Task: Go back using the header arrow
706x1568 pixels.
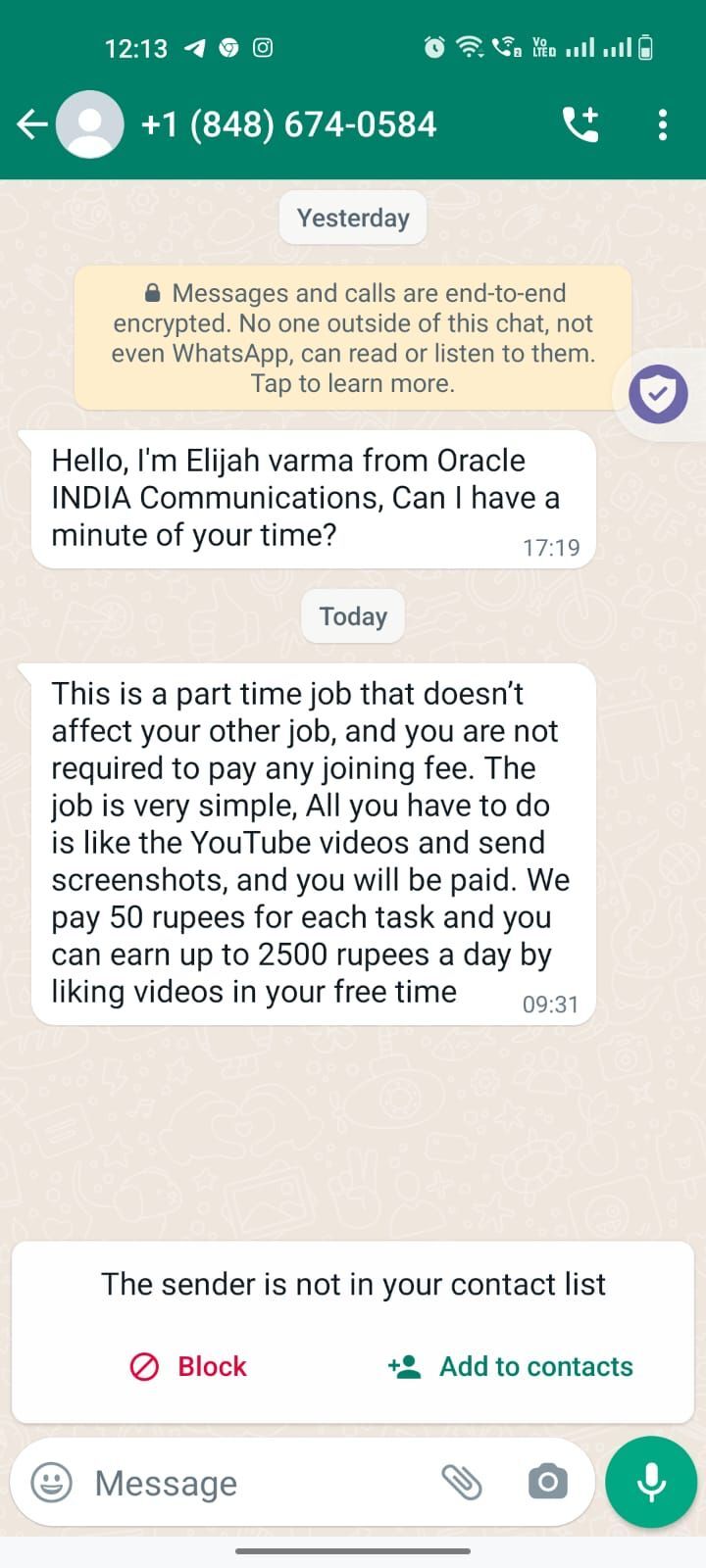Action: (x=31, y=124)
